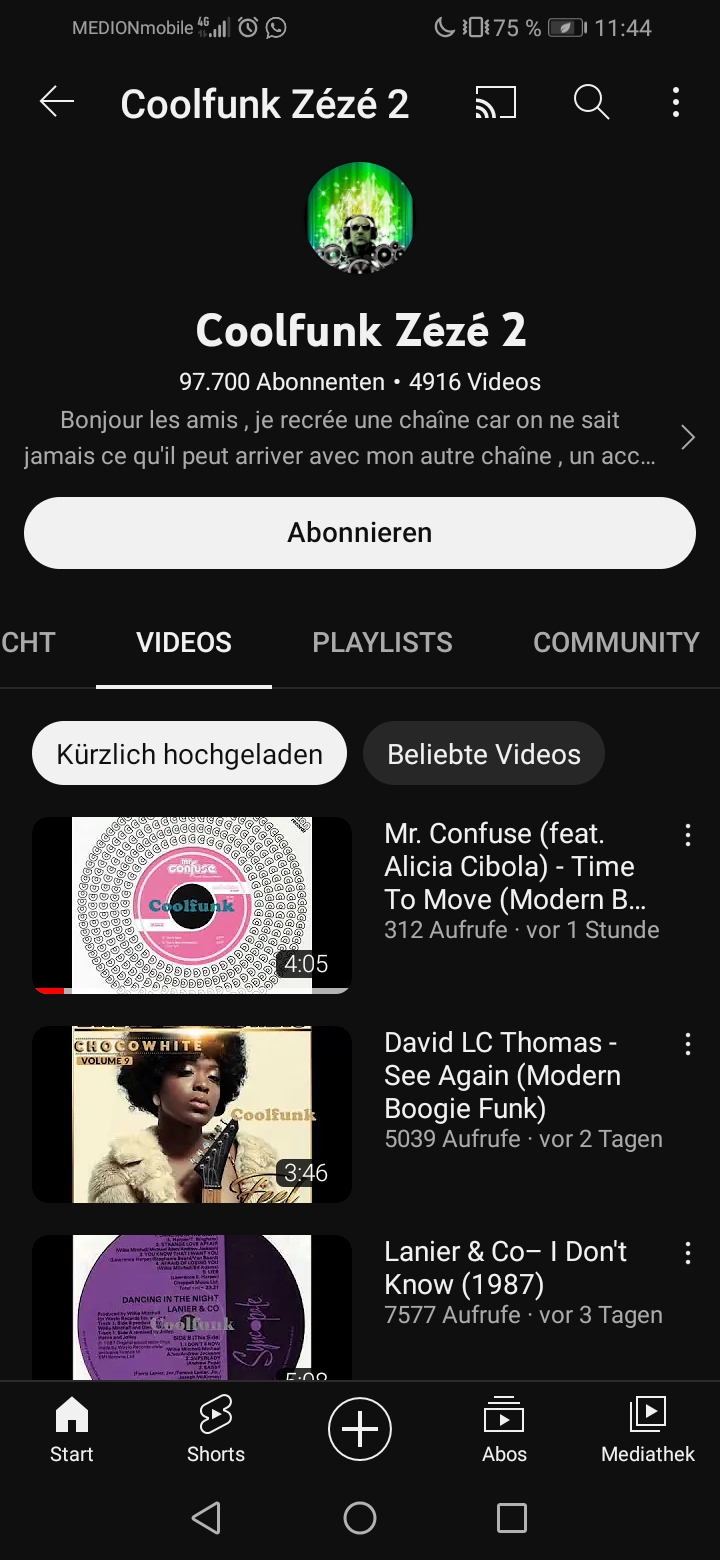Expand the channel description chevron
This screenshot has width=720, height=1560.
pyautogui.click(x=687, y=438)
